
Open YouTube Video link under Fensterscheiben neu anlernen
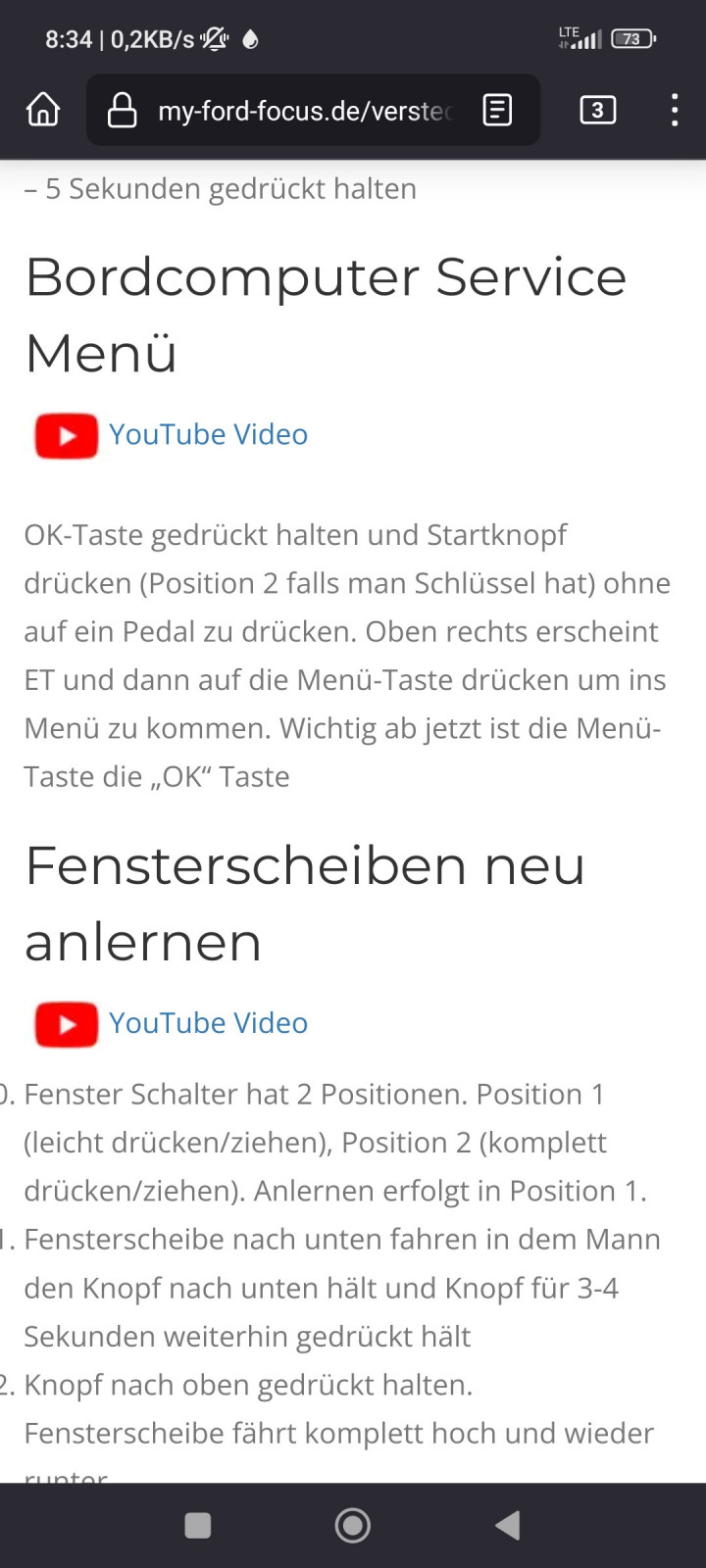[x=208, y=1023]
